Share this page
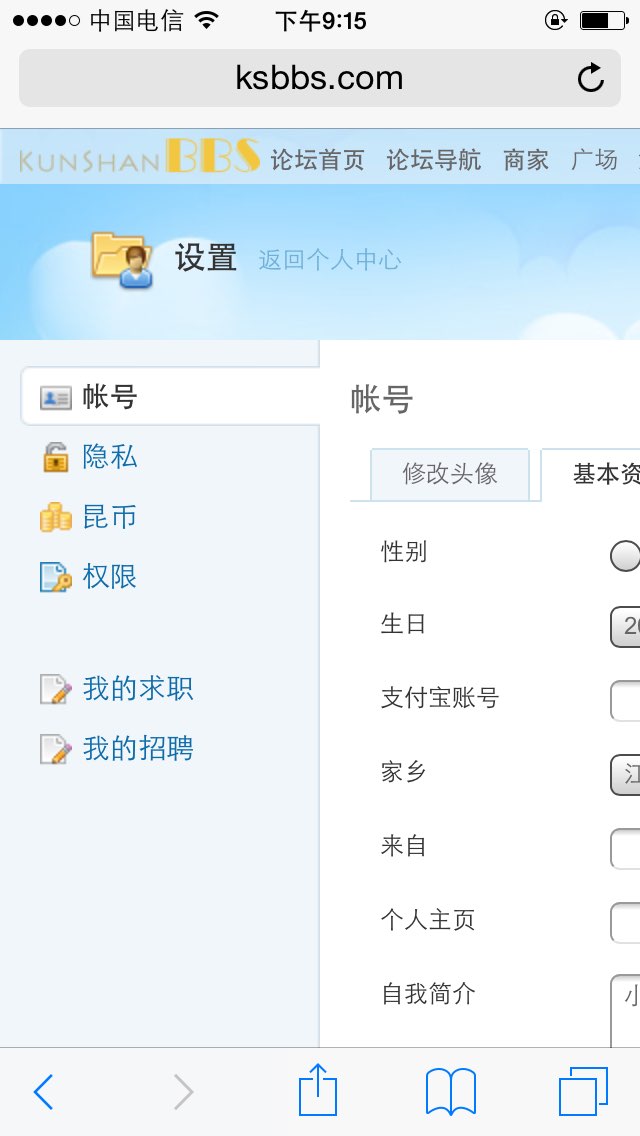This screenshot has width=640, height=1136. click(x=318, y=1090)
